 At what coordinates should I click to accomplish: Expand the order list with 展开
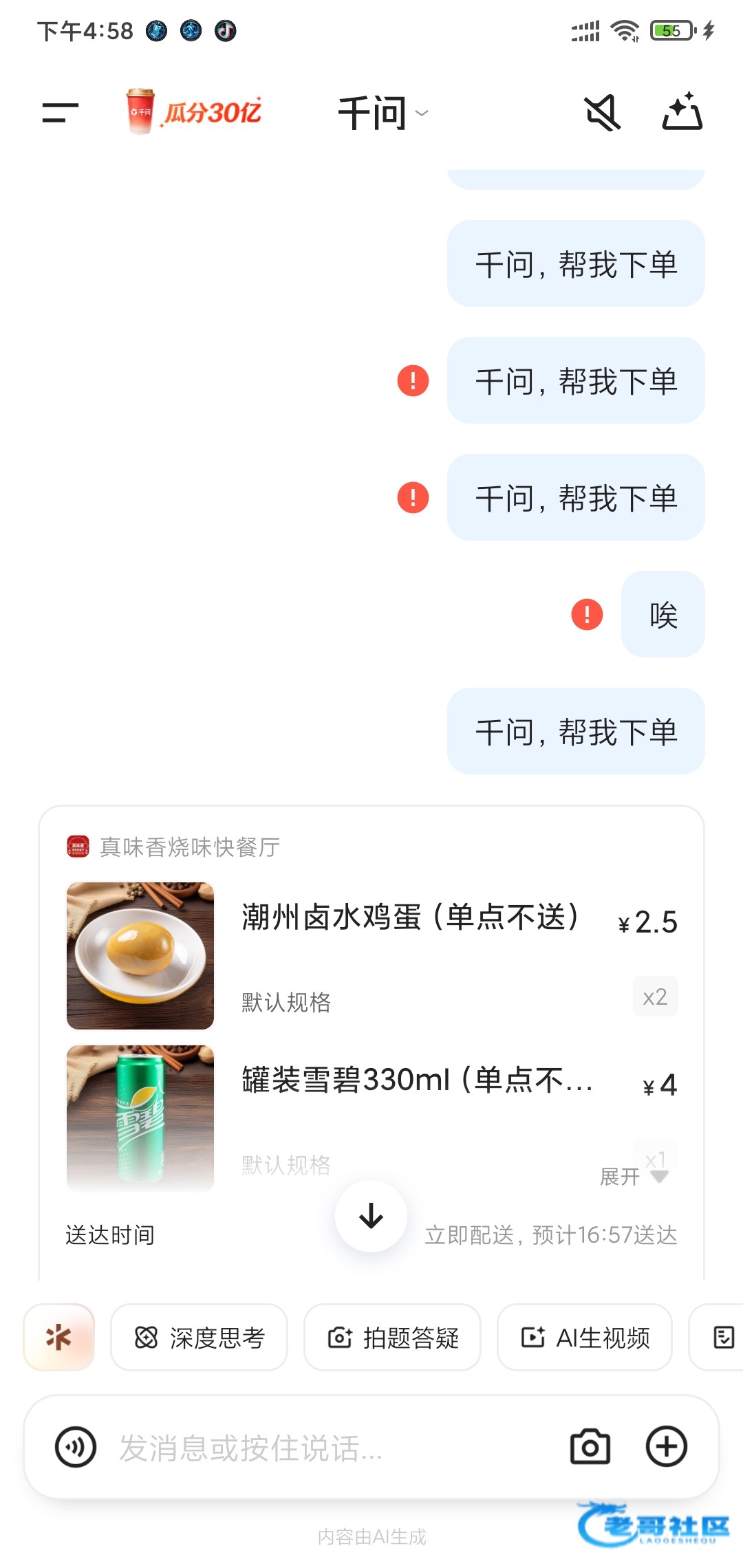click(633, 1177)
